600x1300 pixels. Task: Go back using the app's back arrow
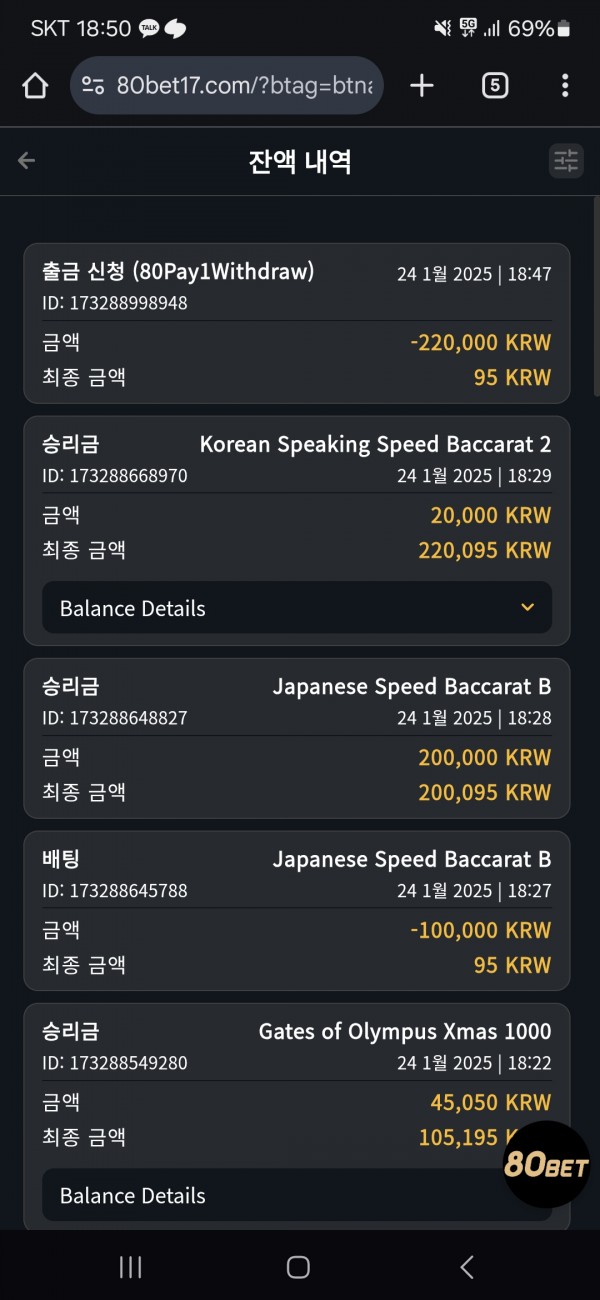[27, 161]
